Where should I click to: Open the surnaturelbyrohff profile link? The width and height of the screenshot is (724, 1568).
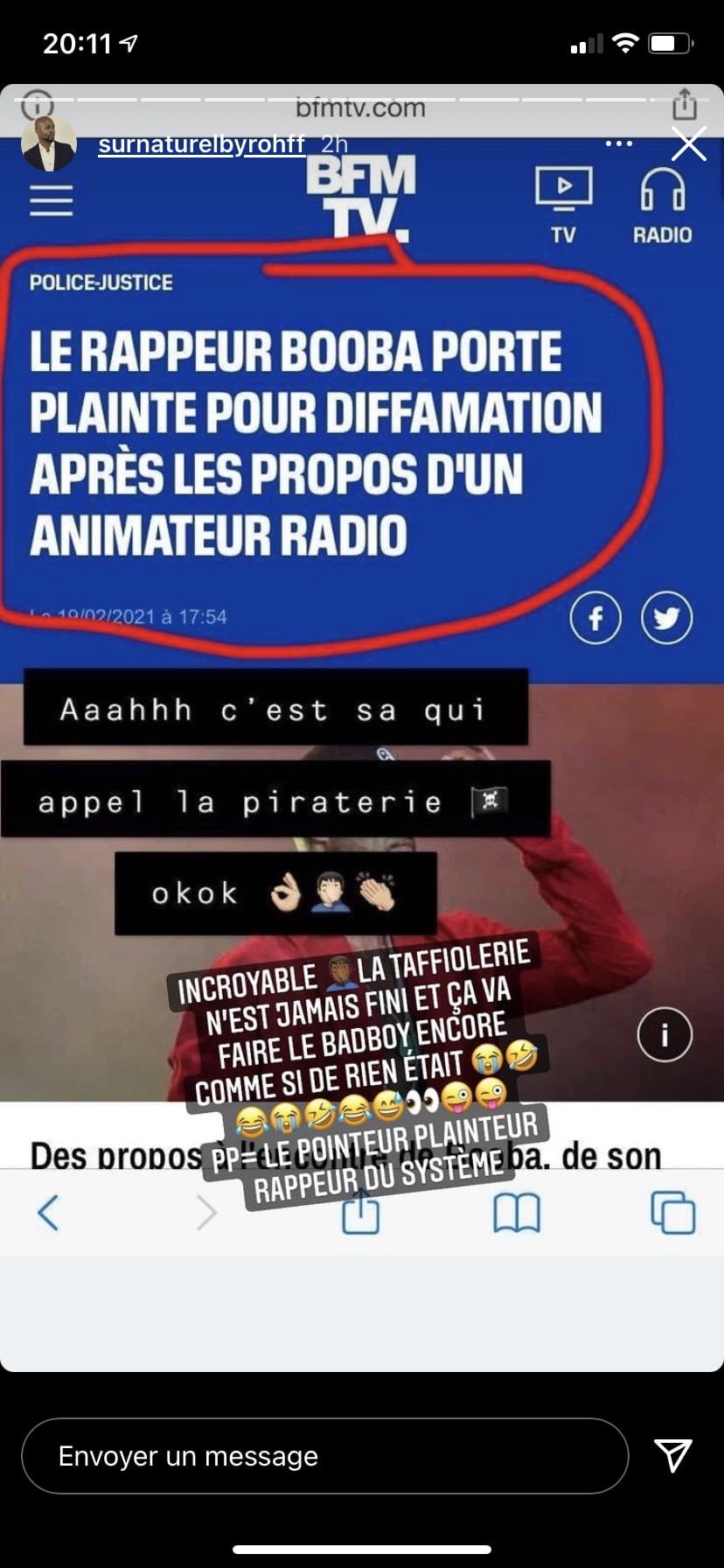201,143
